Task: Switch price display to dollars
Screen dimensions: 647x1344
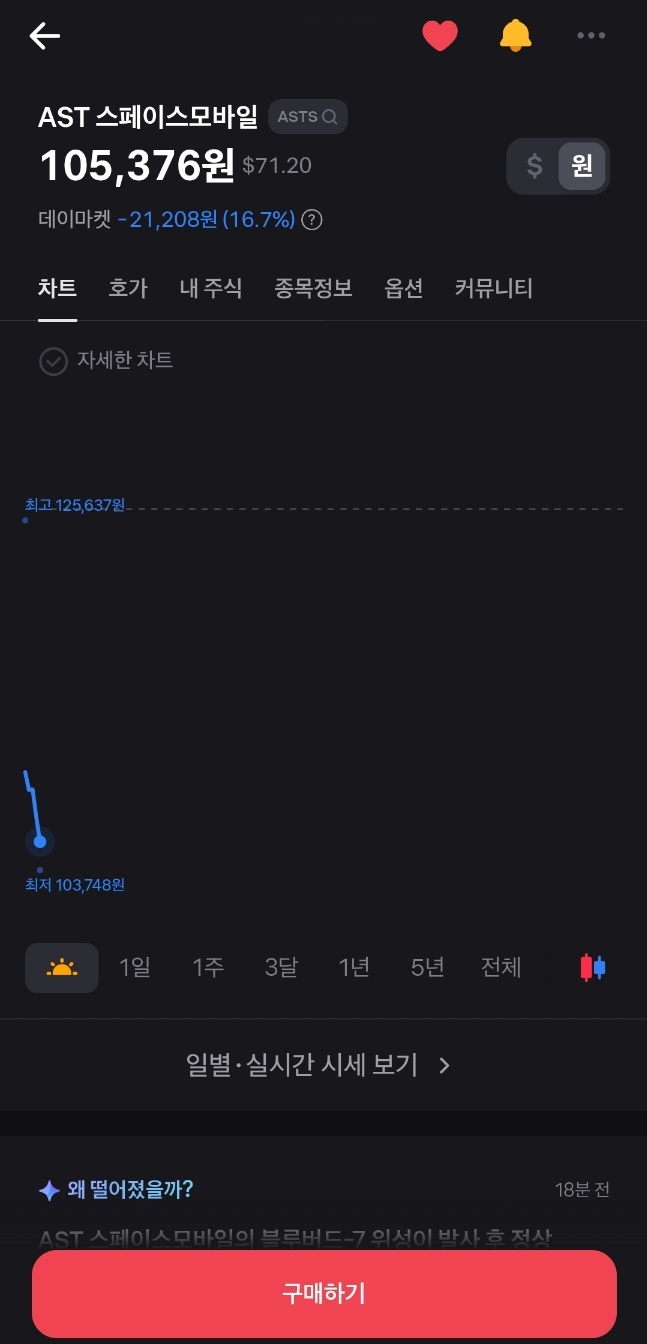Action: [535, 166]
